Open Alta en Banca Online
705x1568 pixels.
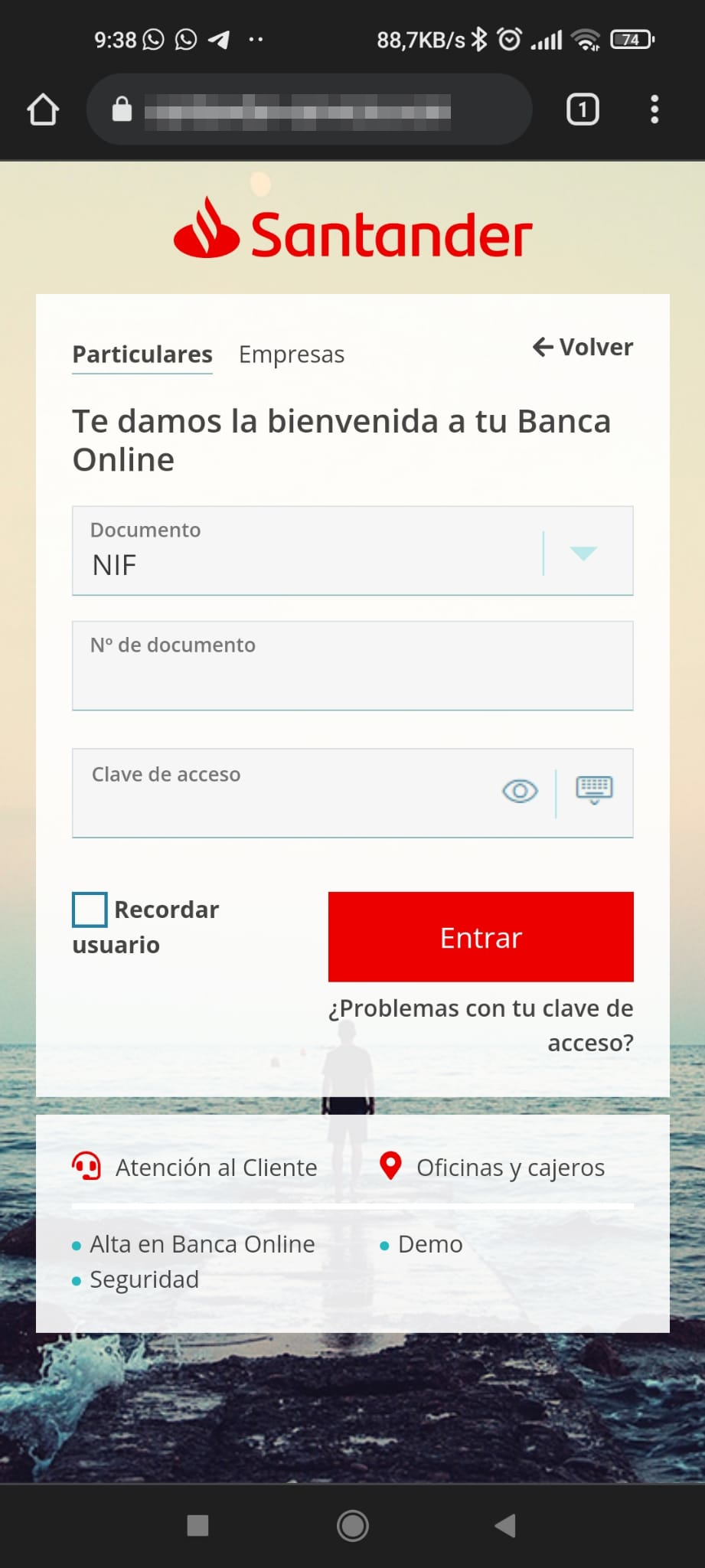click(202, 1244)
